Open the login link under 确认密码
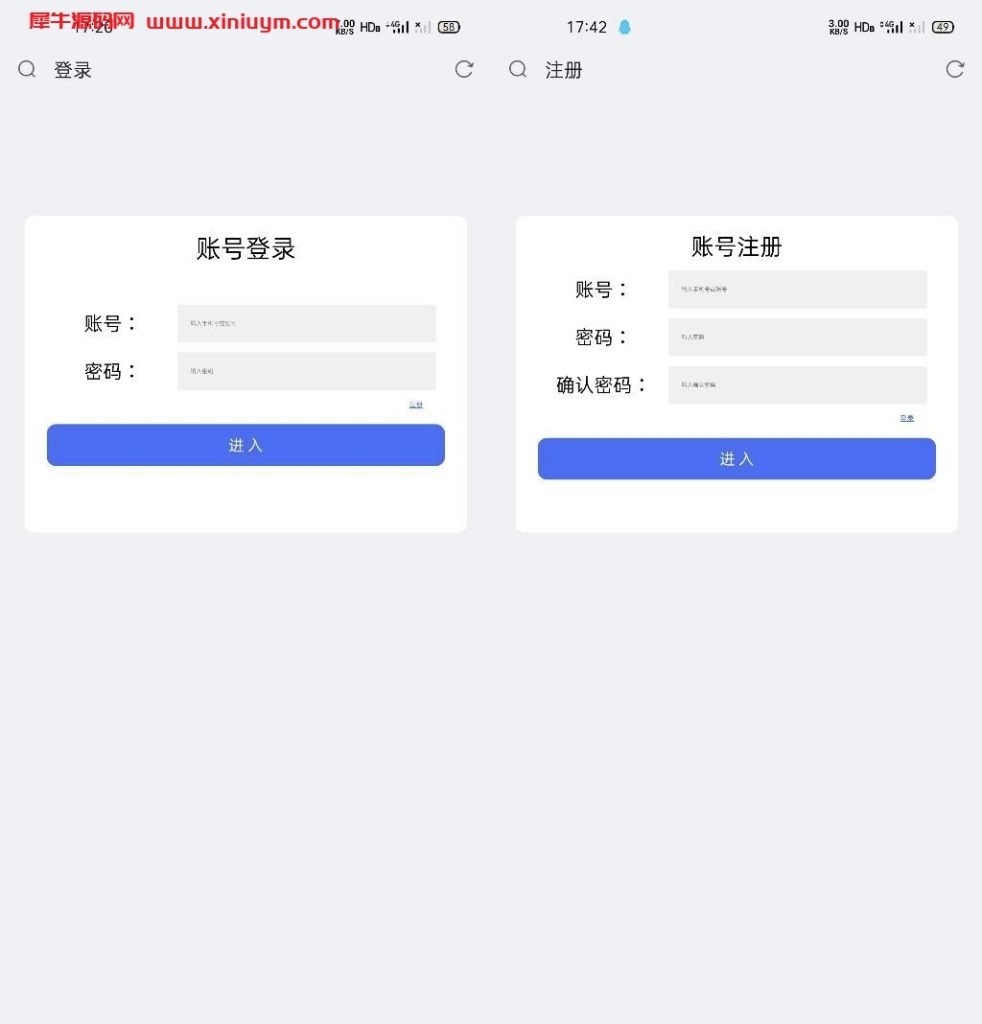The width and height of the screenshot is (982, 1024). [907, 418]
